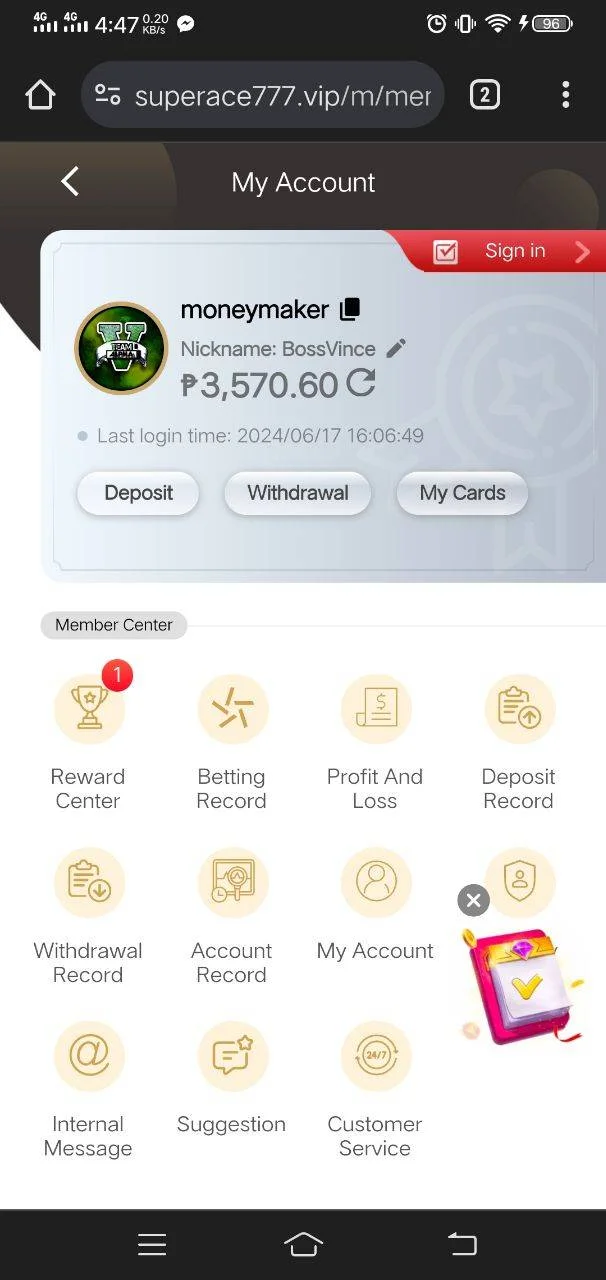Edit the BossVince nickname
606x1280 pixels.
(396, 348)
